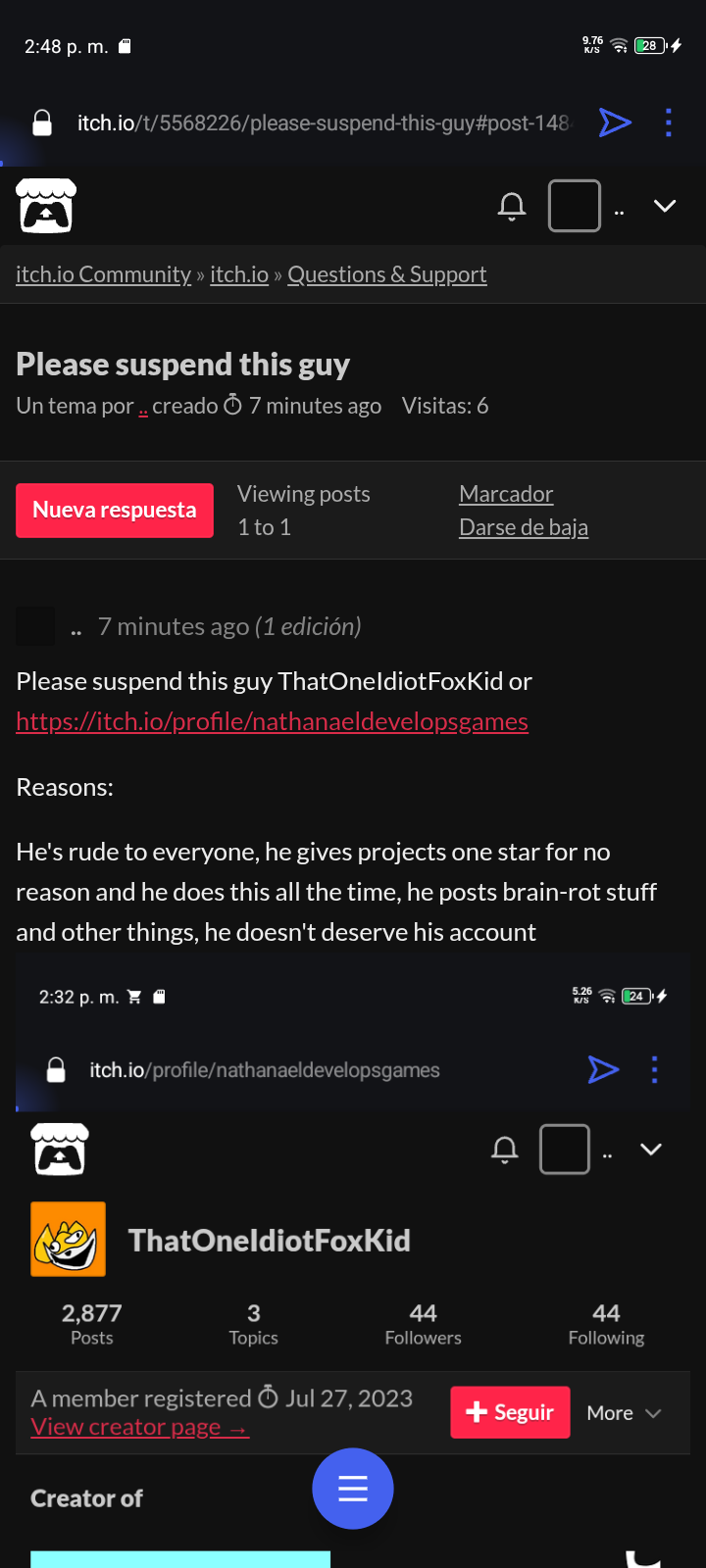Open browser overflow menu beside the thread URL
The width and height of the screenshot is (706, 1568).
[x=669, y=122]
